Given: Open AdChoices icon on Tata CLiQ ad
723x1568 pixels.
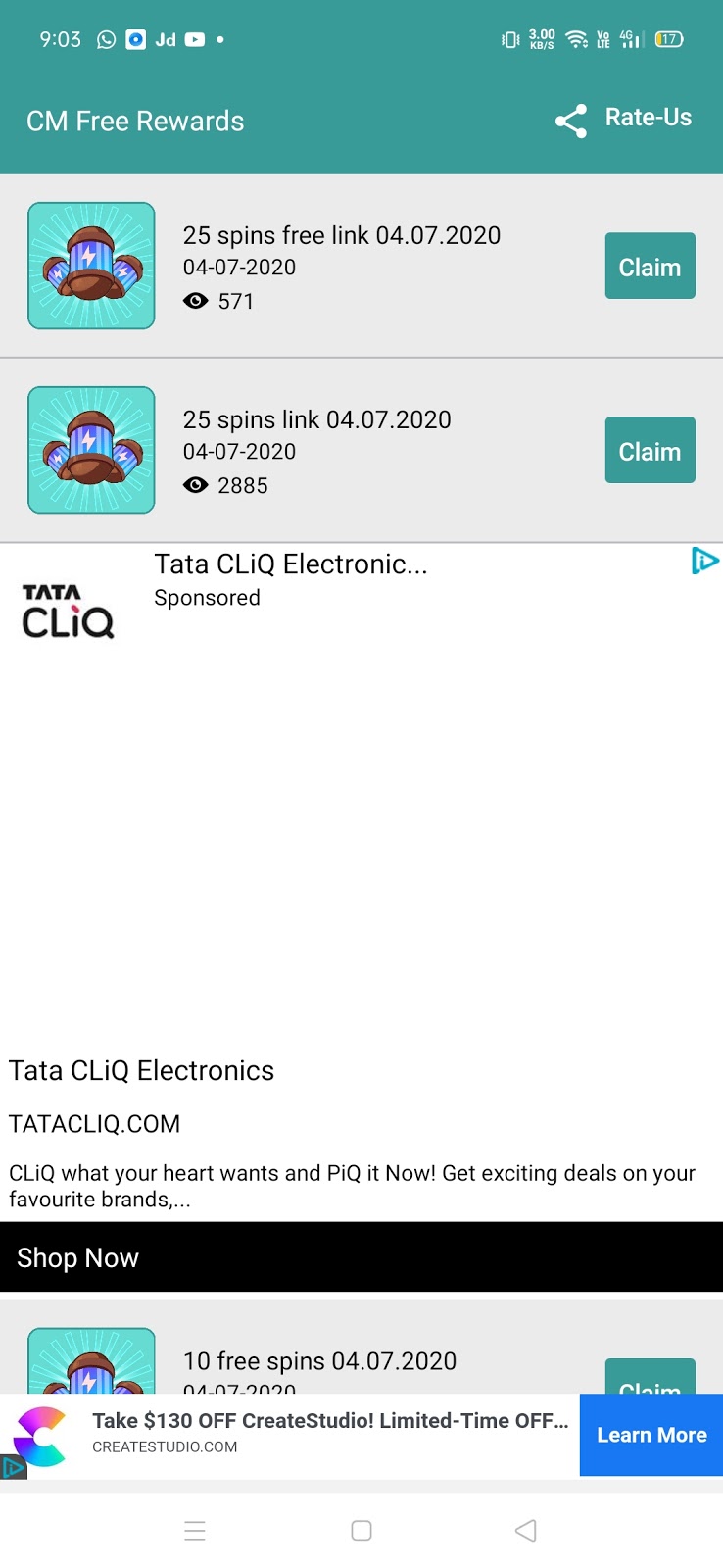Looking at the screenshot, I should (x=704, y=562).
